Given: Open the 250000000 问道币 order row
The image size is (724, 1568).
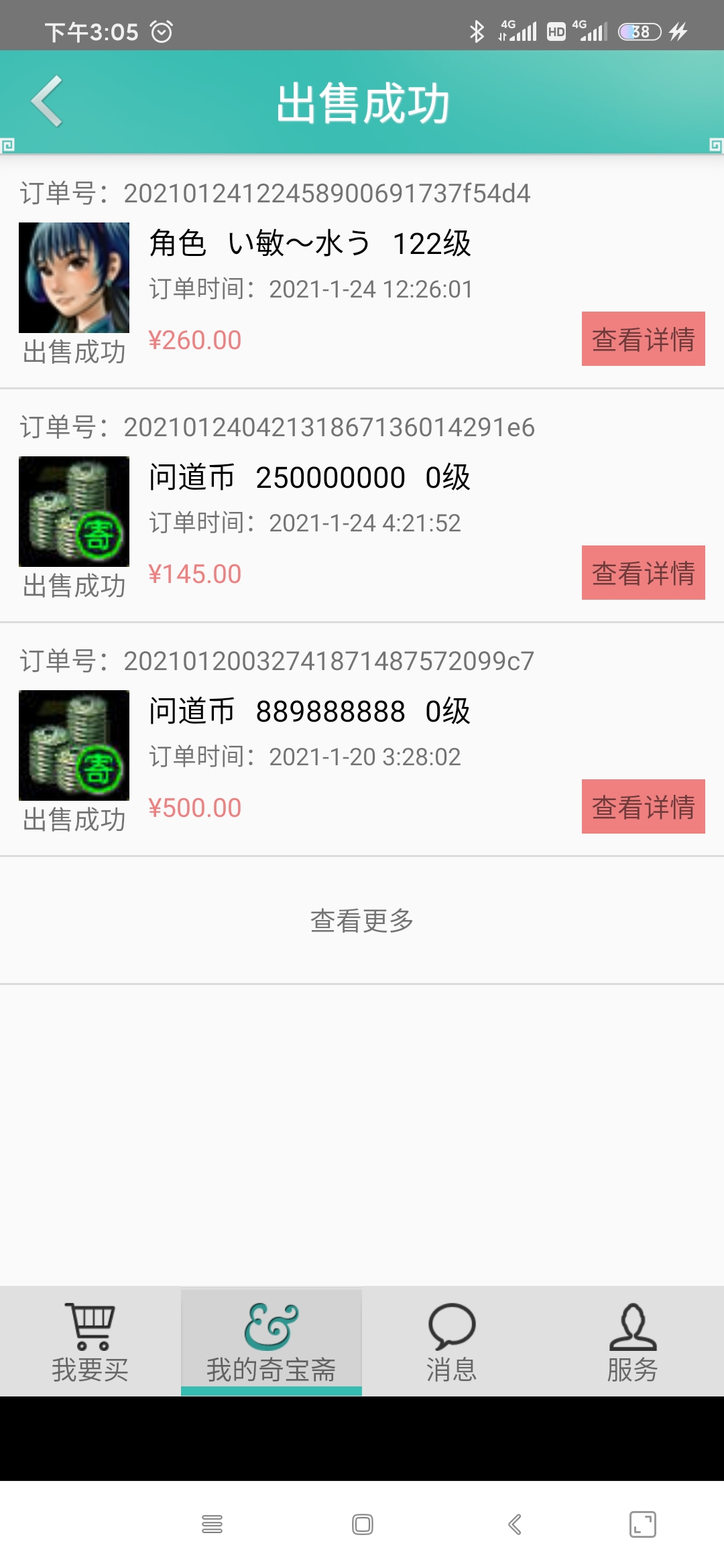Looking at the screenshot, I should click(x=362, y=506).
